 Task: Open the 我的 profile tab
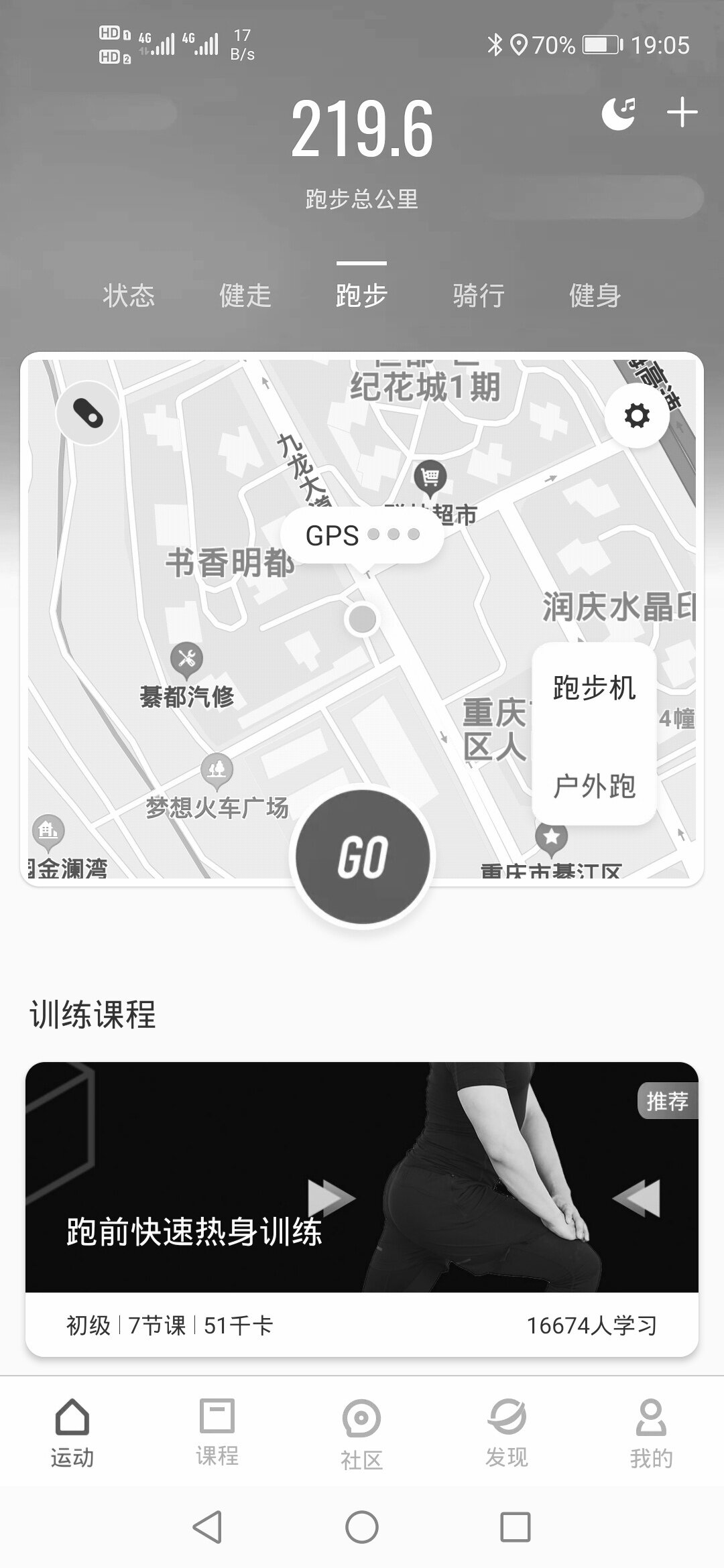[651, 1432]
